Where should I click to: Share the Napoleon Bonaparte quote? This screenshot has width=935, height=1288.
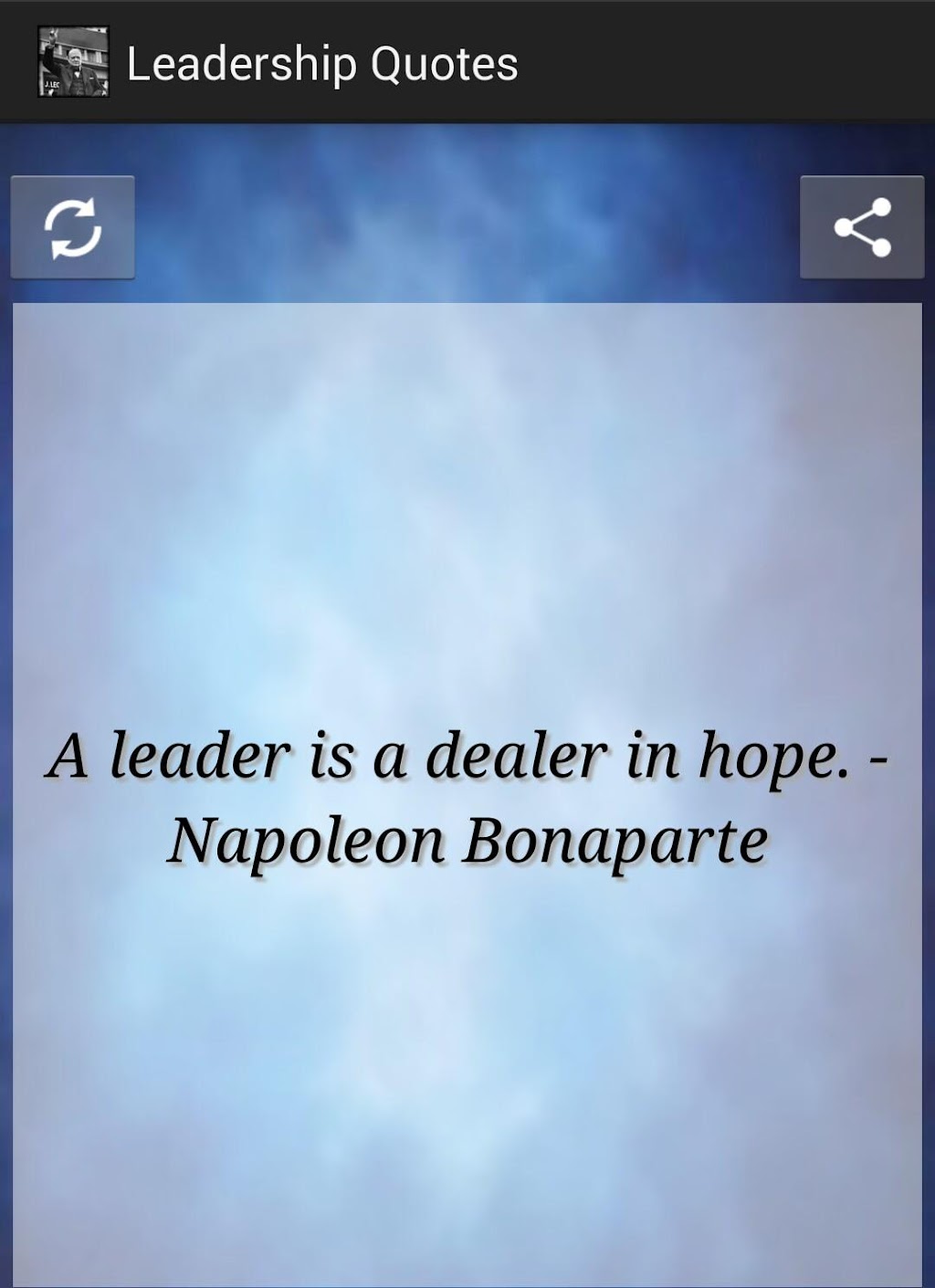862,227
